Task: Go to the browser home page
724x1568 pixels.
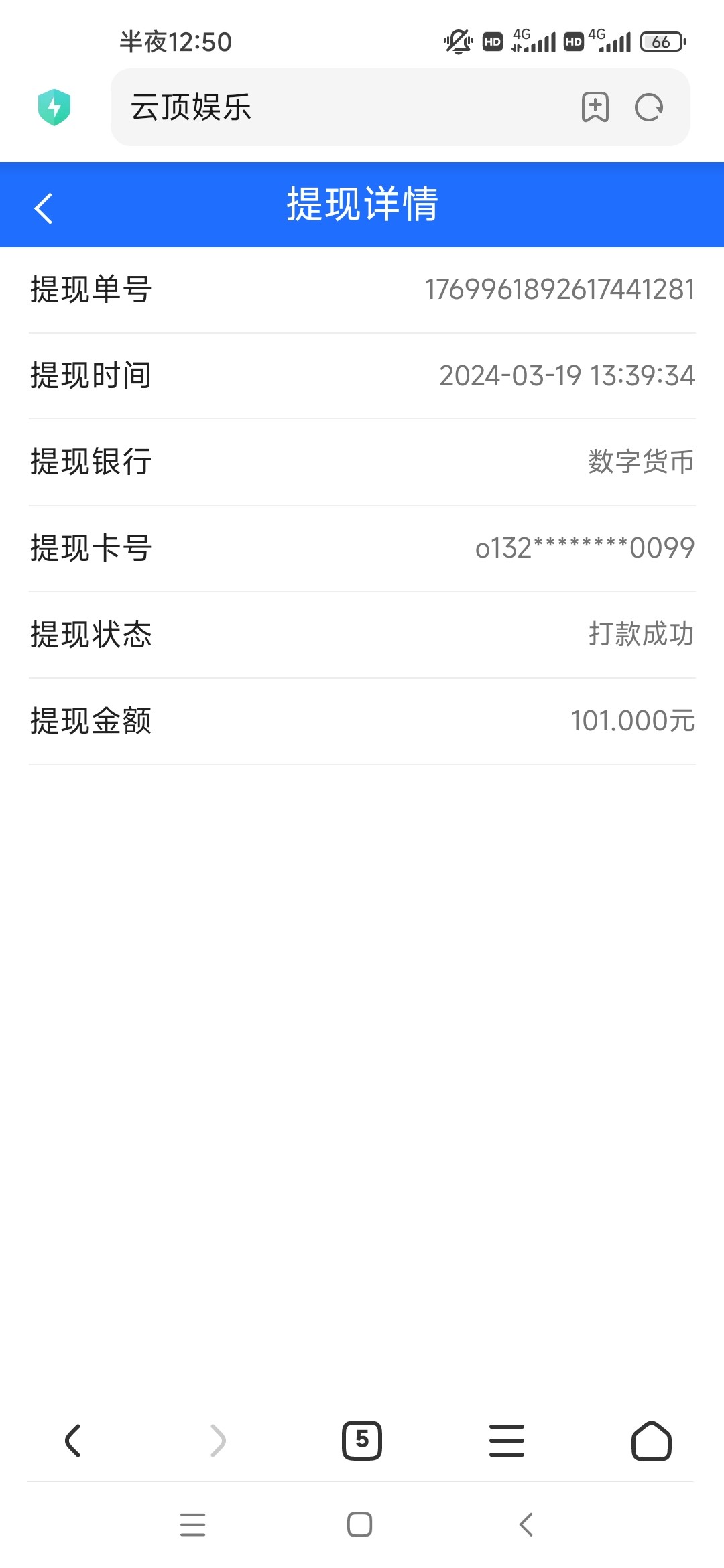Action: [651, 1441]
